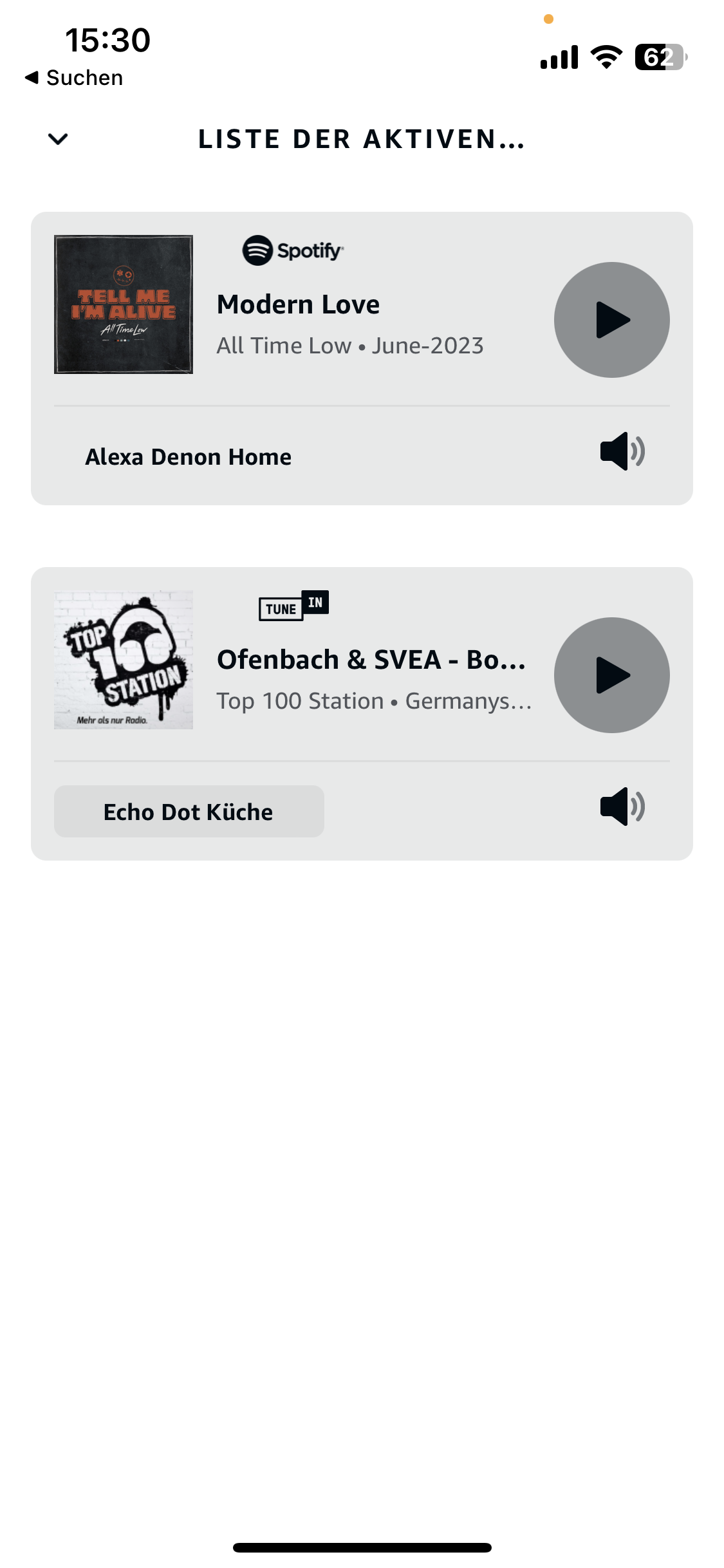This screenshot has width=724, height=1568.
Task: Go back to Suchen
Action: 74,78
